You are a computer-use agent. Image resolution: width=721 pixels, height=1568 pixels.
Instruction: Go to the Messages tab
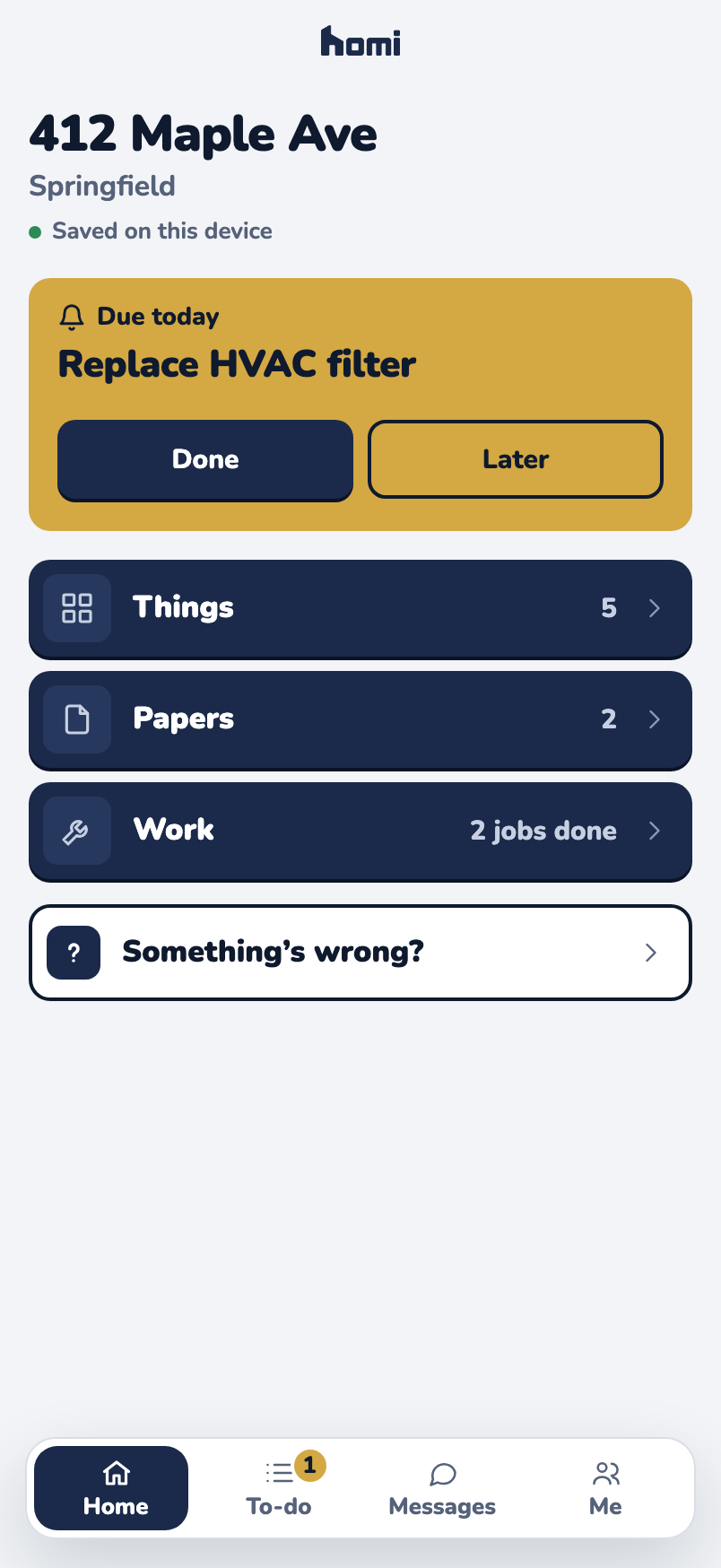click(442, 1488)
